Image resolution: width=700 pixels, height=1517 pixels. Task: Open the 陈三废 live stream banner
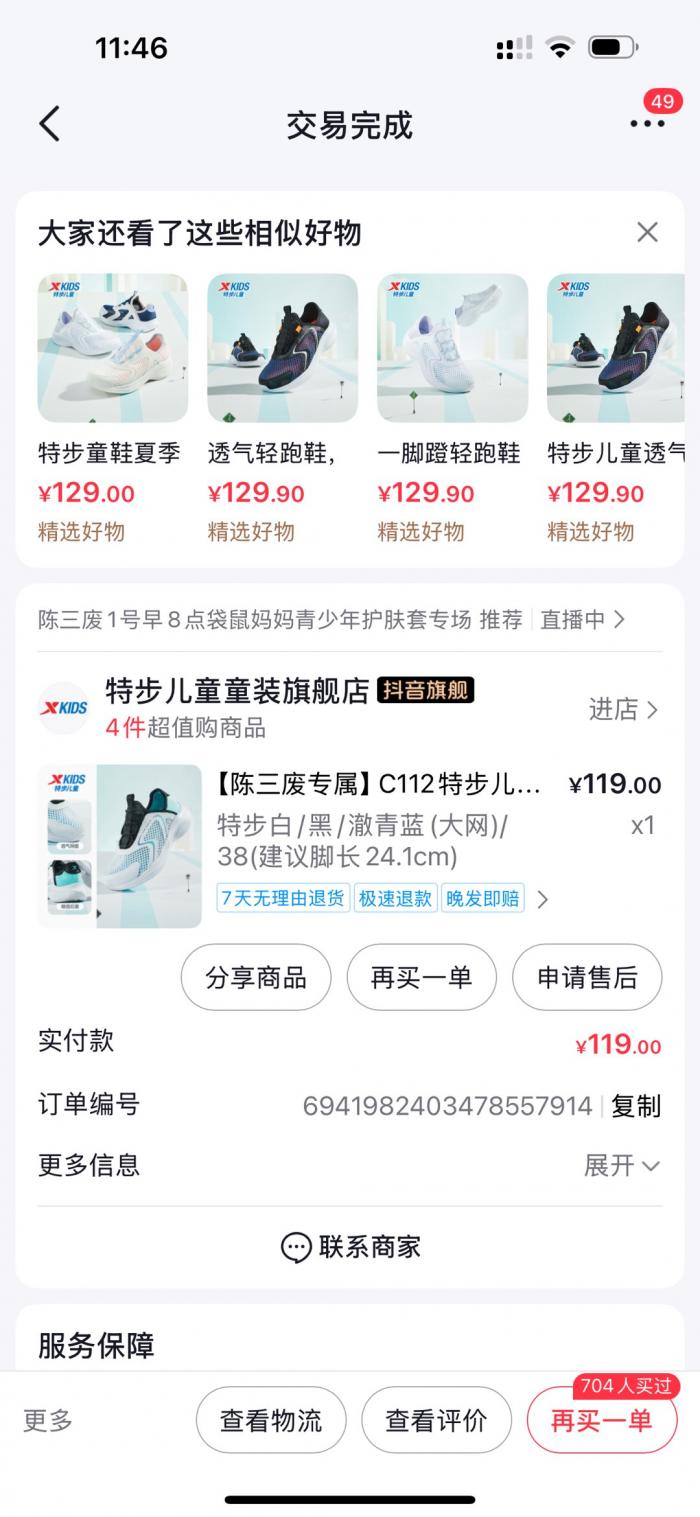tap(330, 619)
